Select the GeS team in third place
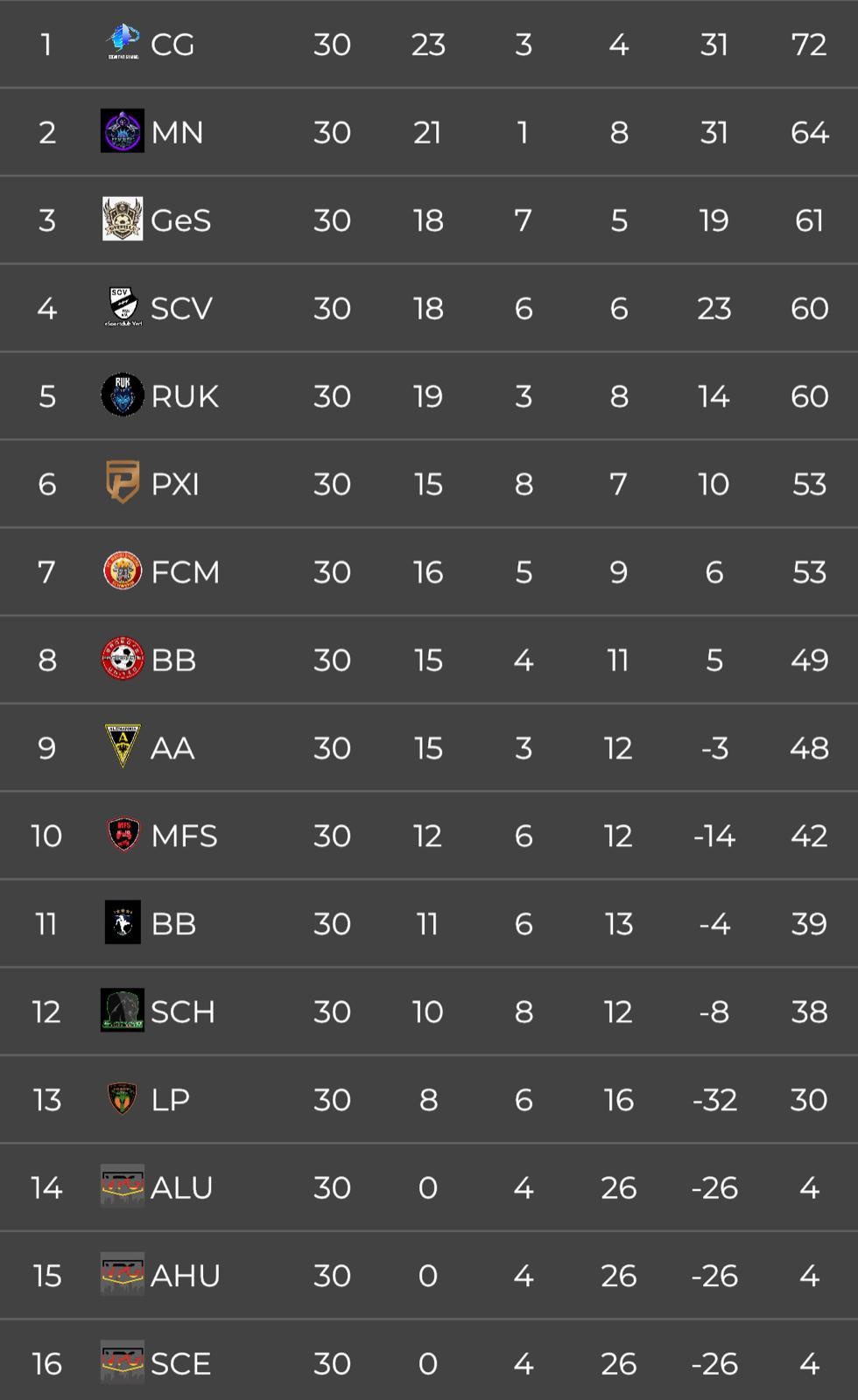This screenshot has width=858, height=1400. click(429, 220)
